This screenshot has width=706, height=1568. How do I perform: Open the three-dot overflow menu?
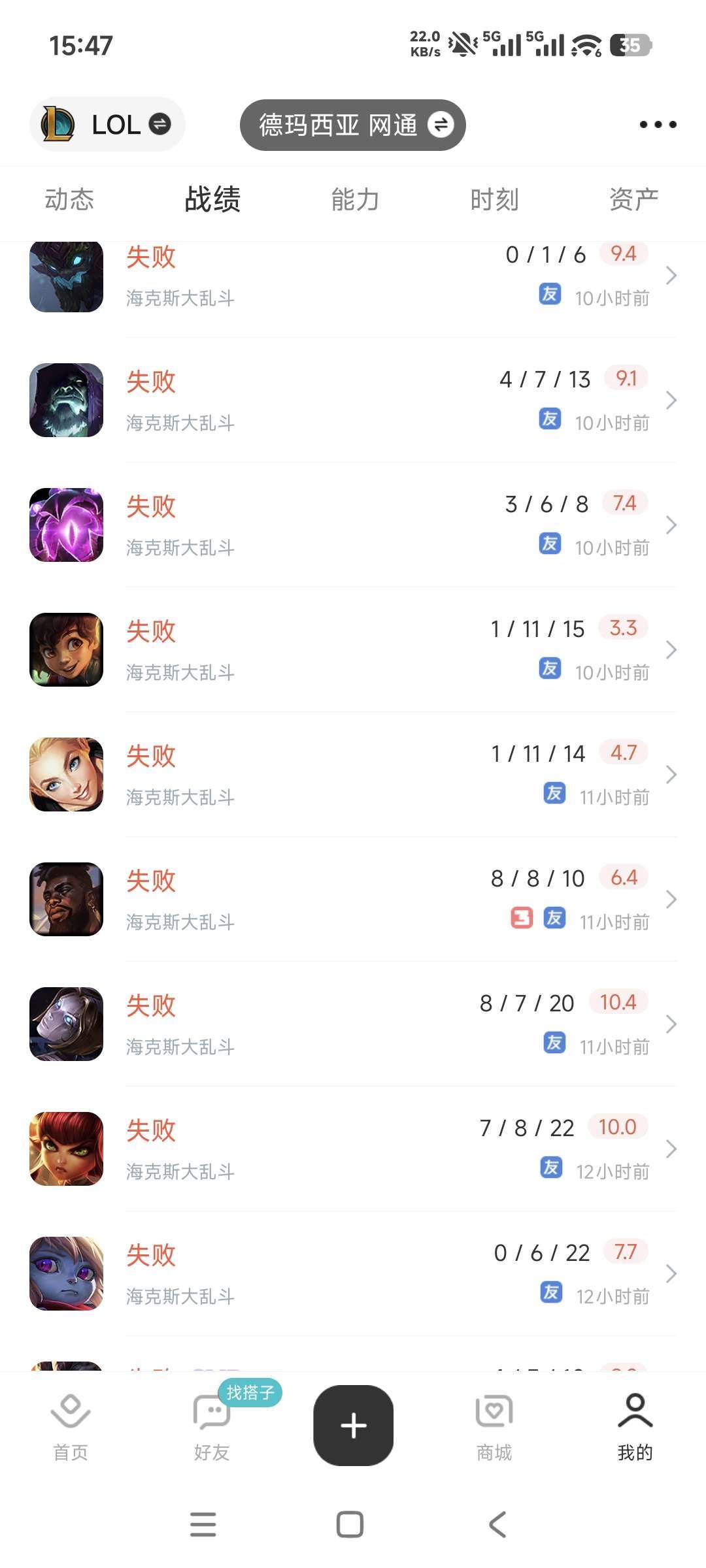pos(658,124)
